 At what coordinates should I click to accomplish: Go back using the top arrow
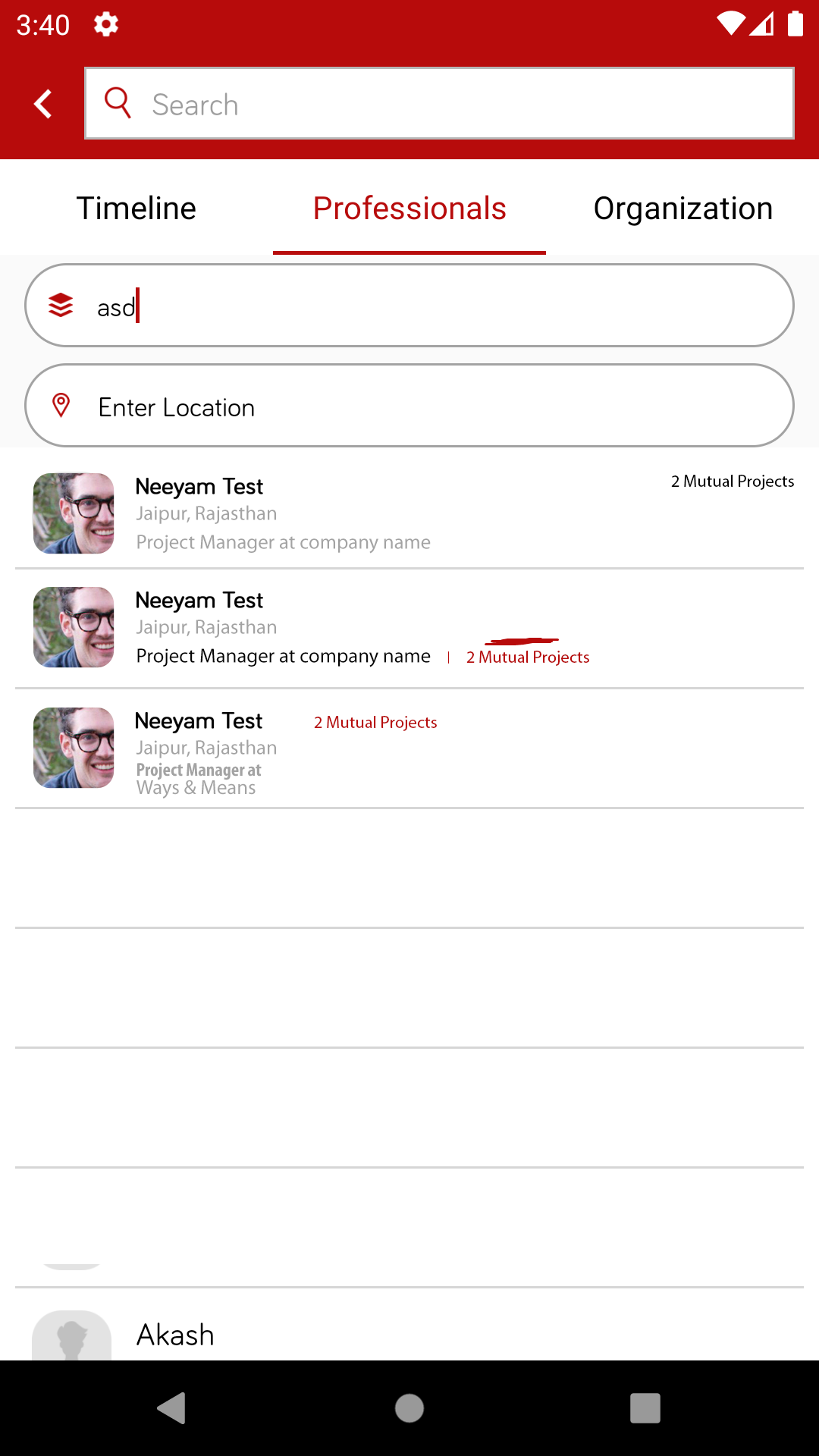(x=43, y=104)
